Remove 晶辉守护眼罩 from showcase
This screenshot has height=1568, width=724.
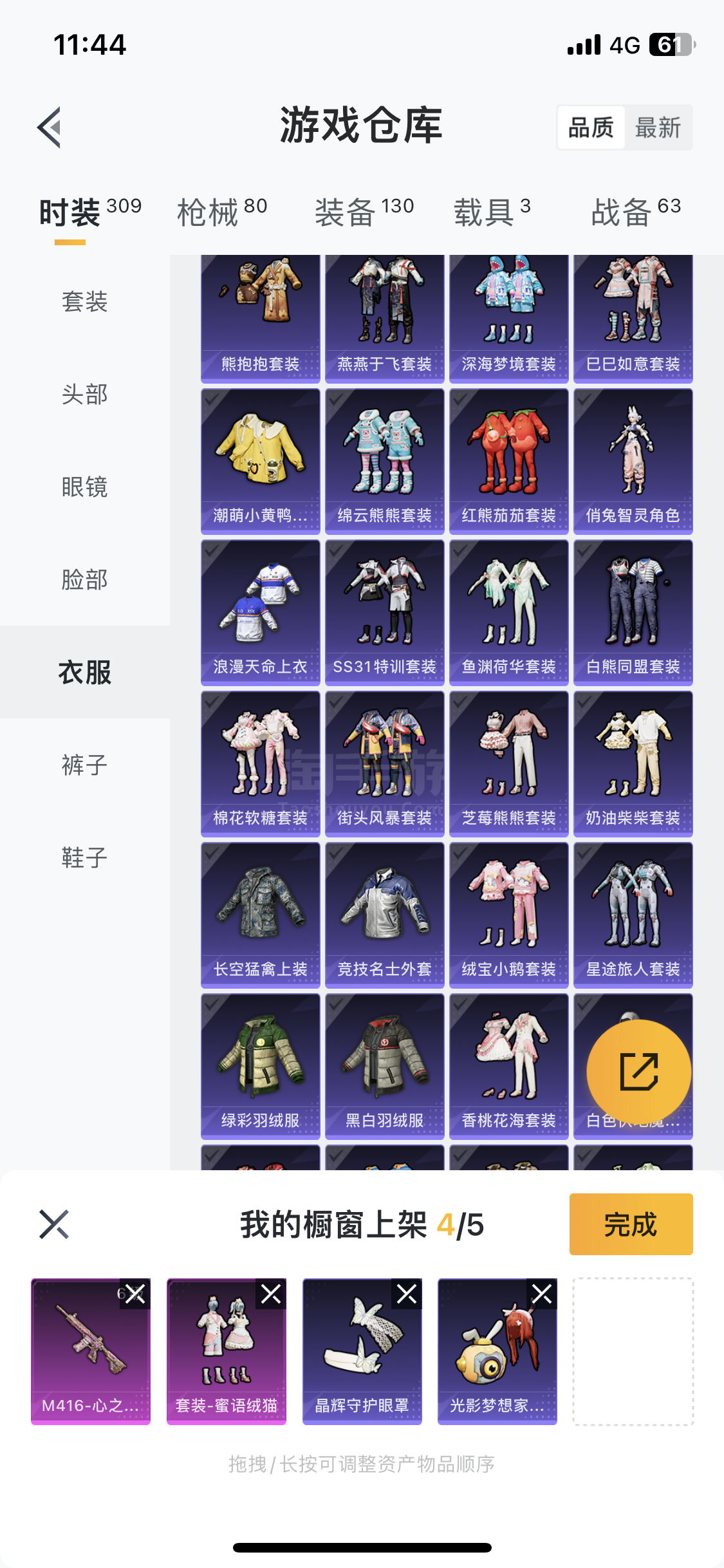coord(407,1294)
